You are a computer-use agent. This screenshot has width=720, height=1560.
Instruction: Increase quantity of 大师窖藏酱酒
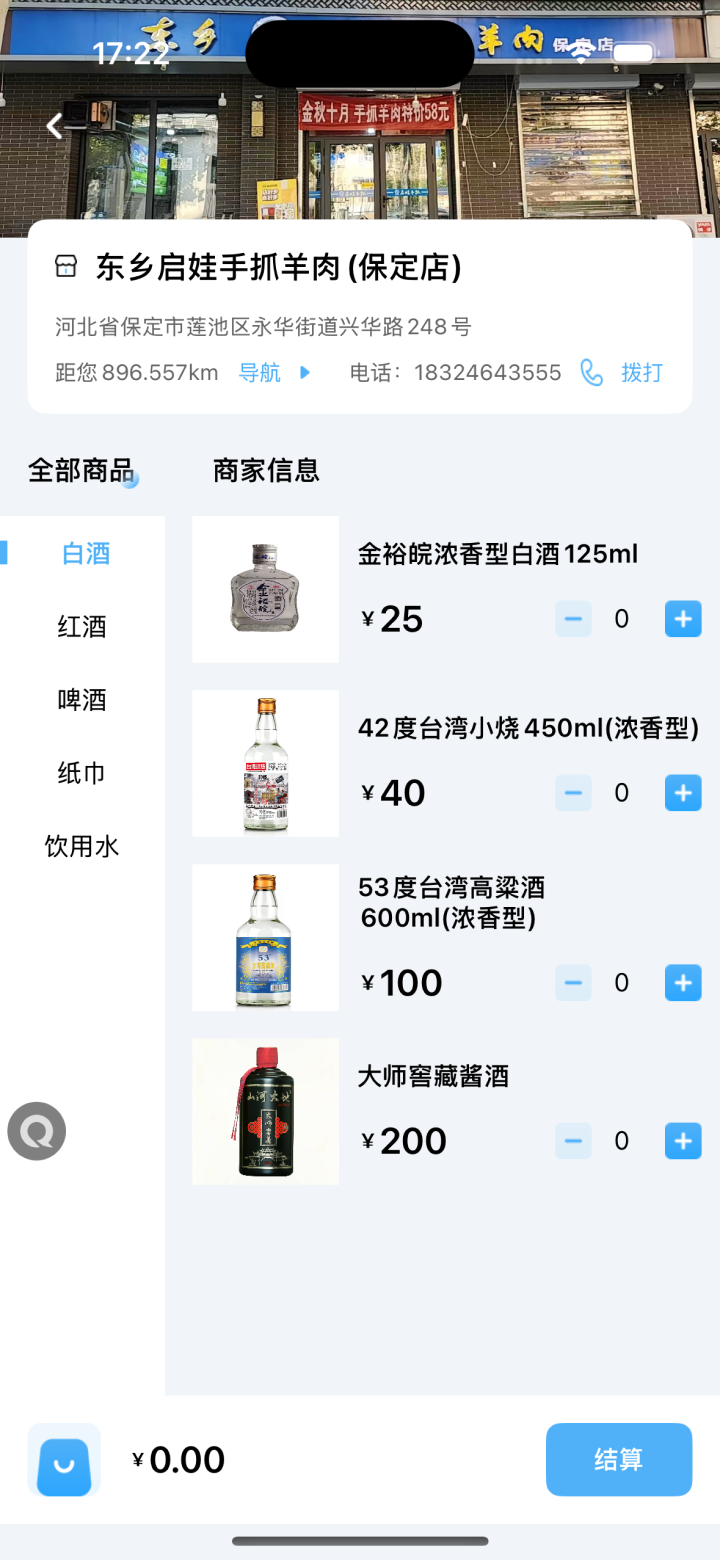pyautogui.click(x=683, y=1141)
